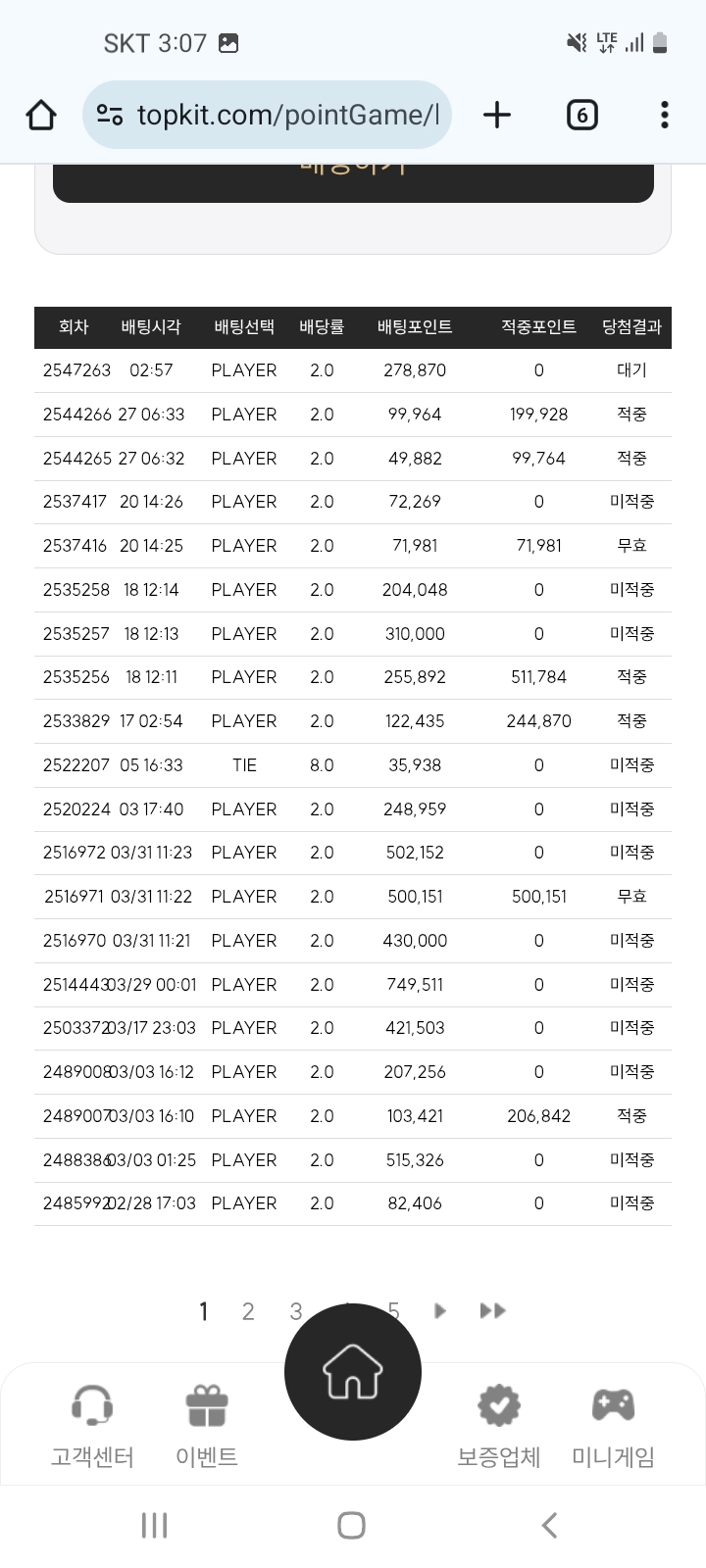Open recent apps from navigation bar

155,1525
